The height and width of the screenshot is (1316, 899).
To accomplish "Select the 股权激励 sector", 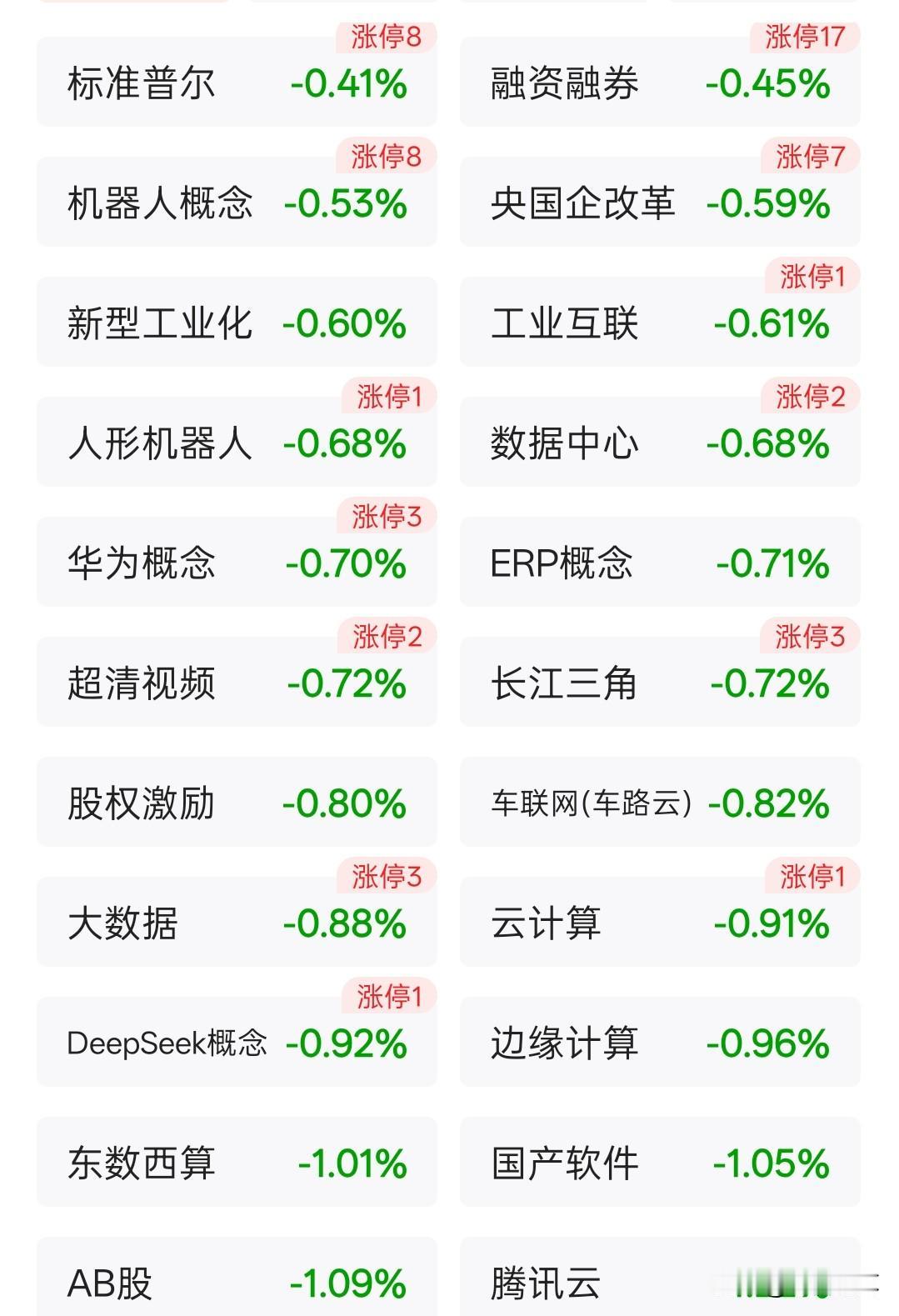I will [237, 802].
